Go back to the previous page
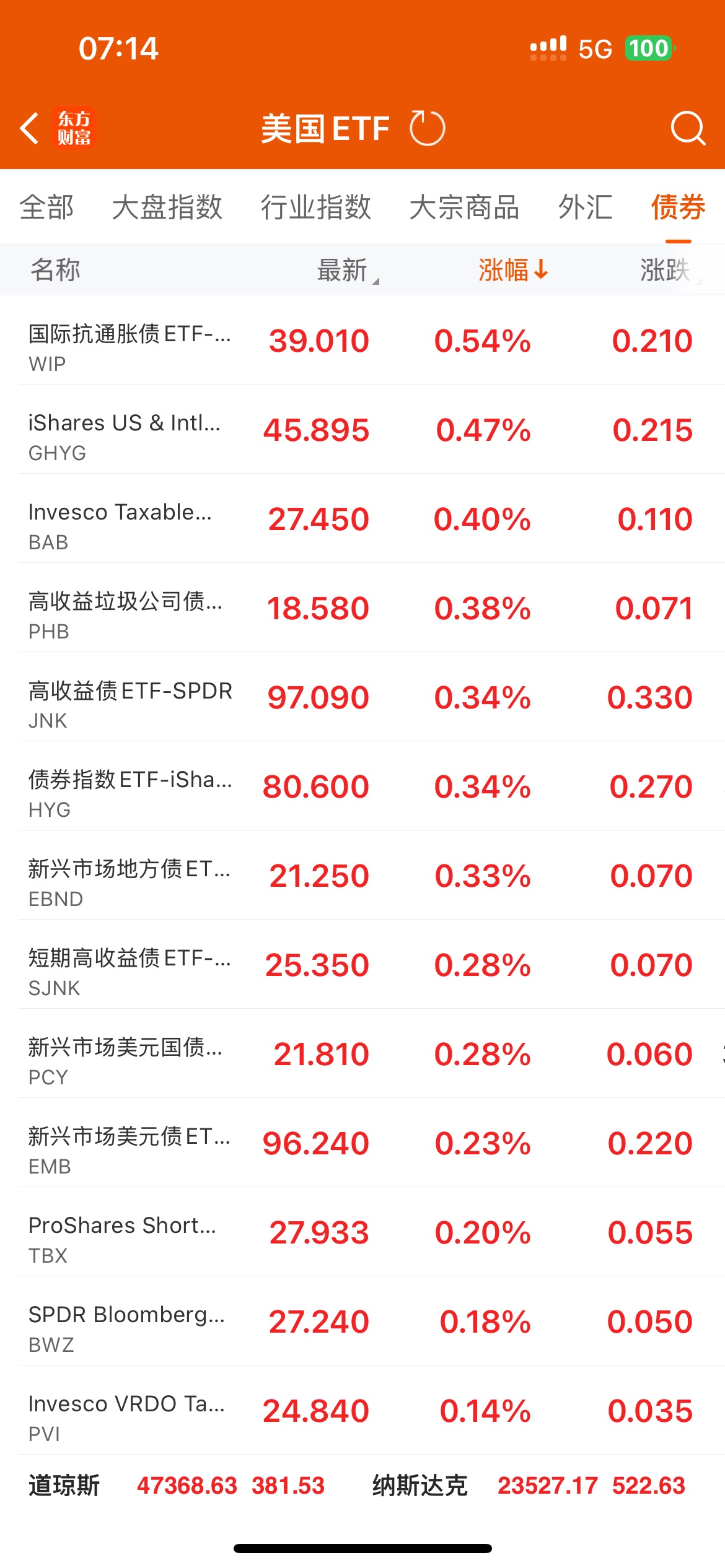The width and height of the screenshot is (725, 1568). 30,128
